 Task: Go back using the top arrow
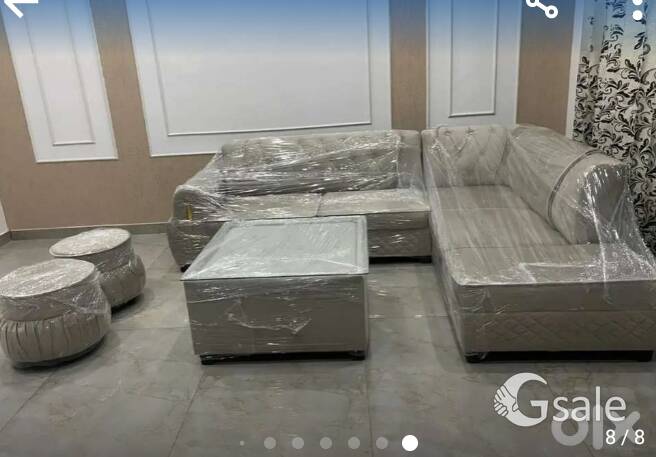[20, 6]
